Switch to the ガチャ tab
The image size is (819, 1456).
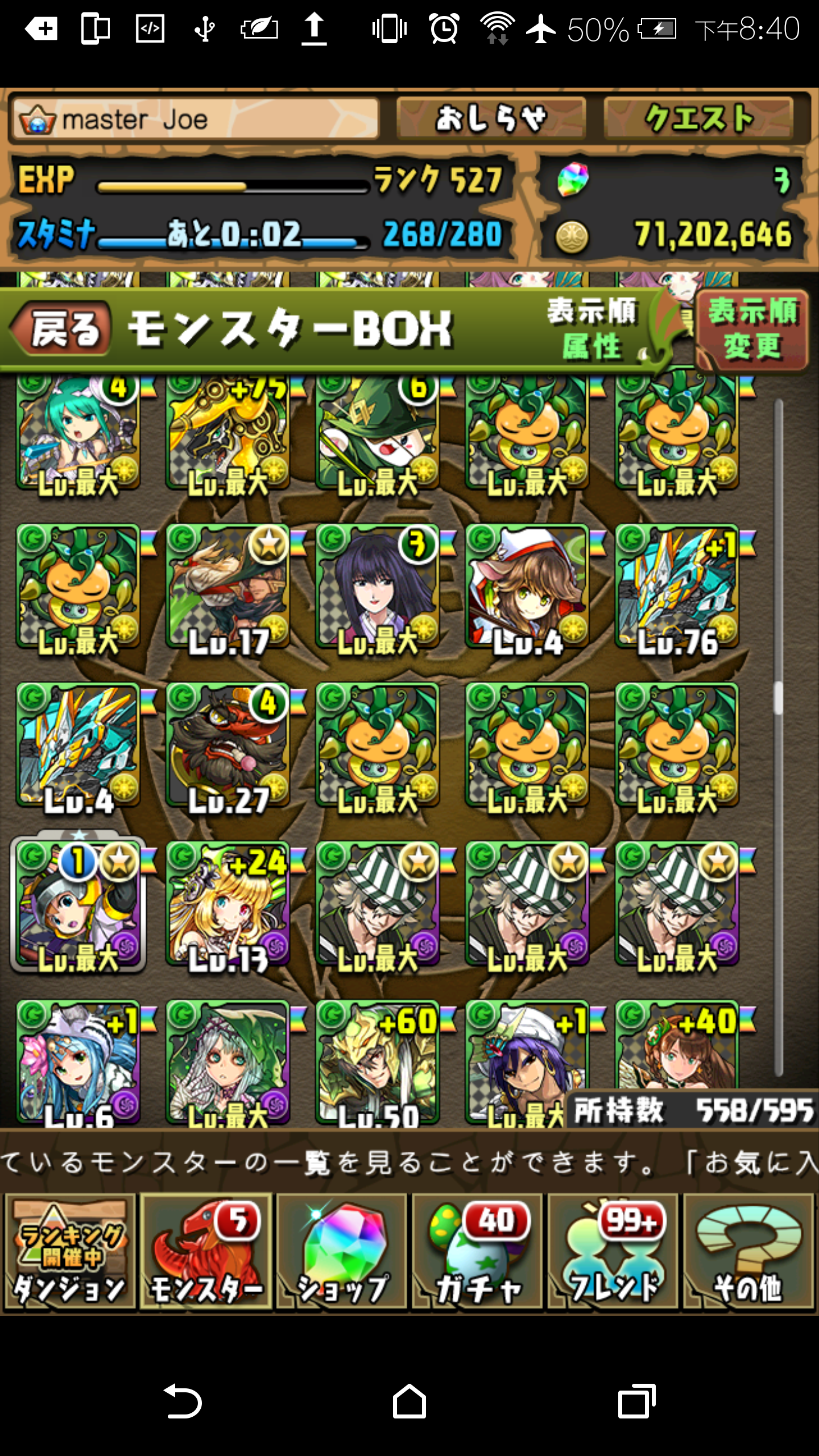pyautogui.click(x=478, y=1252)
